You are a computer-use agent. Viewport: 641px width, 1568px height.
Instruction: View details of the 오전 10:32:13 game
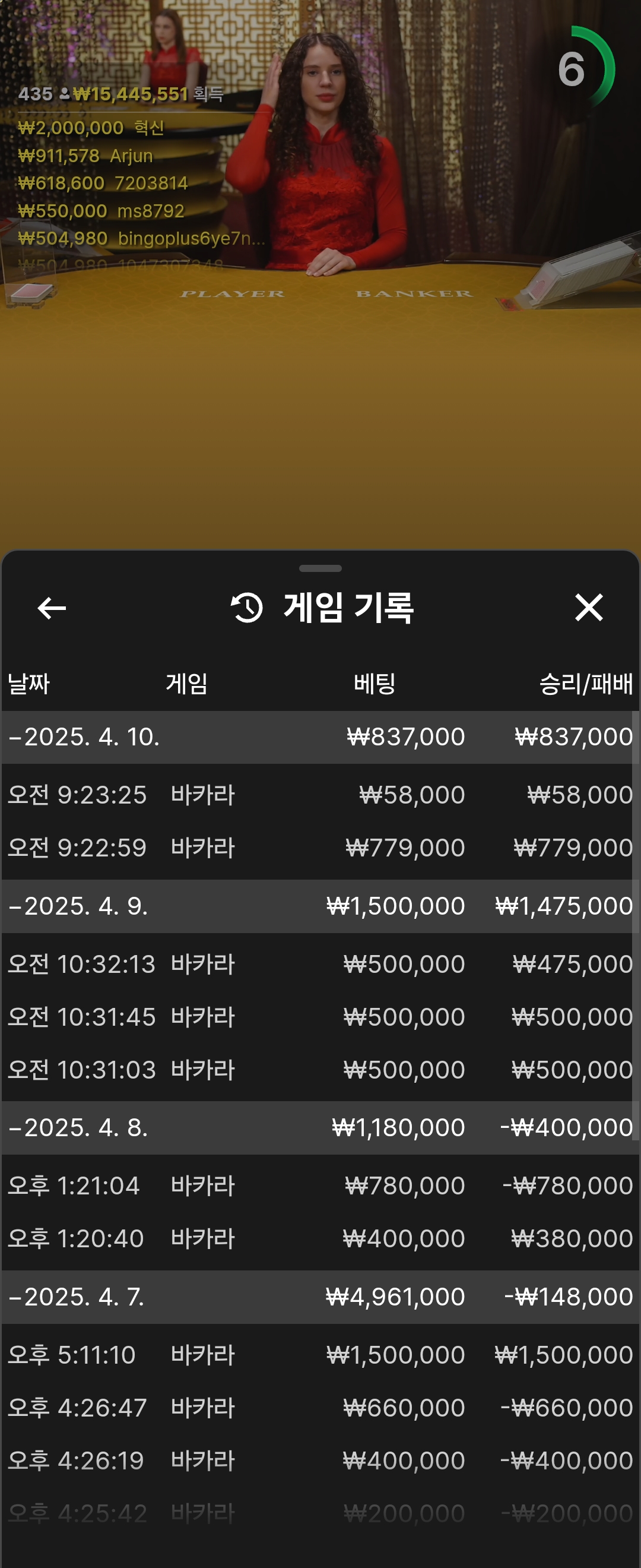[320, 964]
